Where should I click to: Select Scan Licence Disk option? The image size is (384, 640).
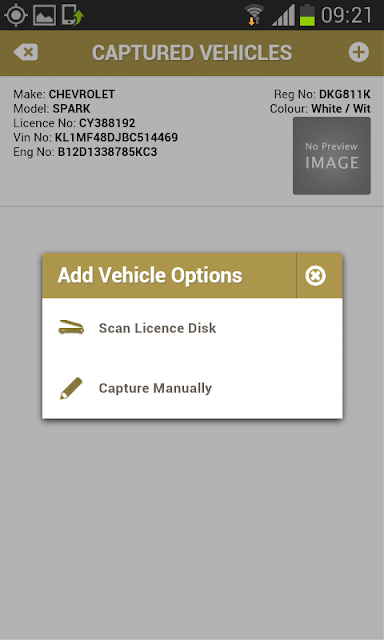pyautogui.click(x=192, y=328)
